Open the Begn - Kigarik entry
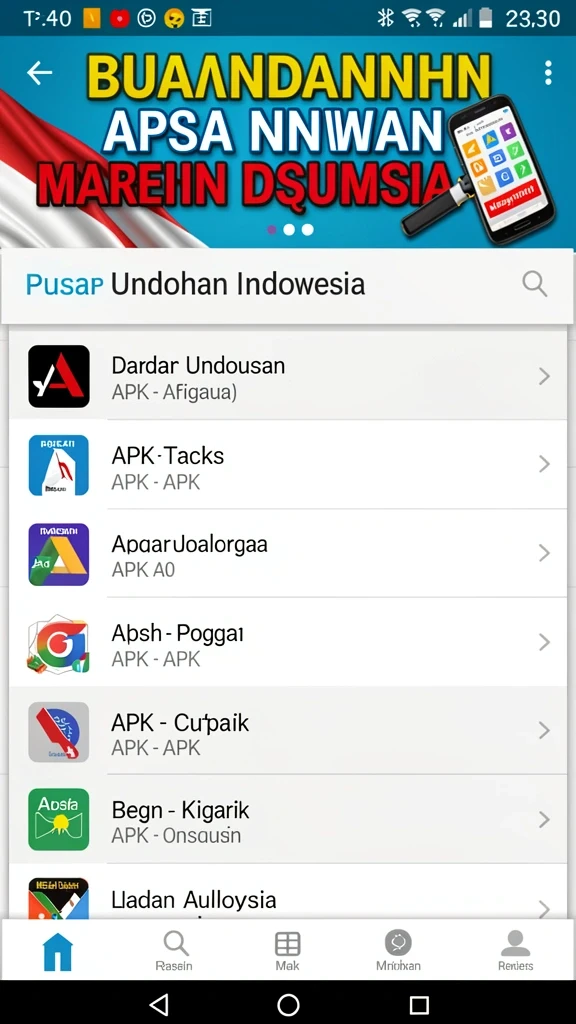 point(288,820)
